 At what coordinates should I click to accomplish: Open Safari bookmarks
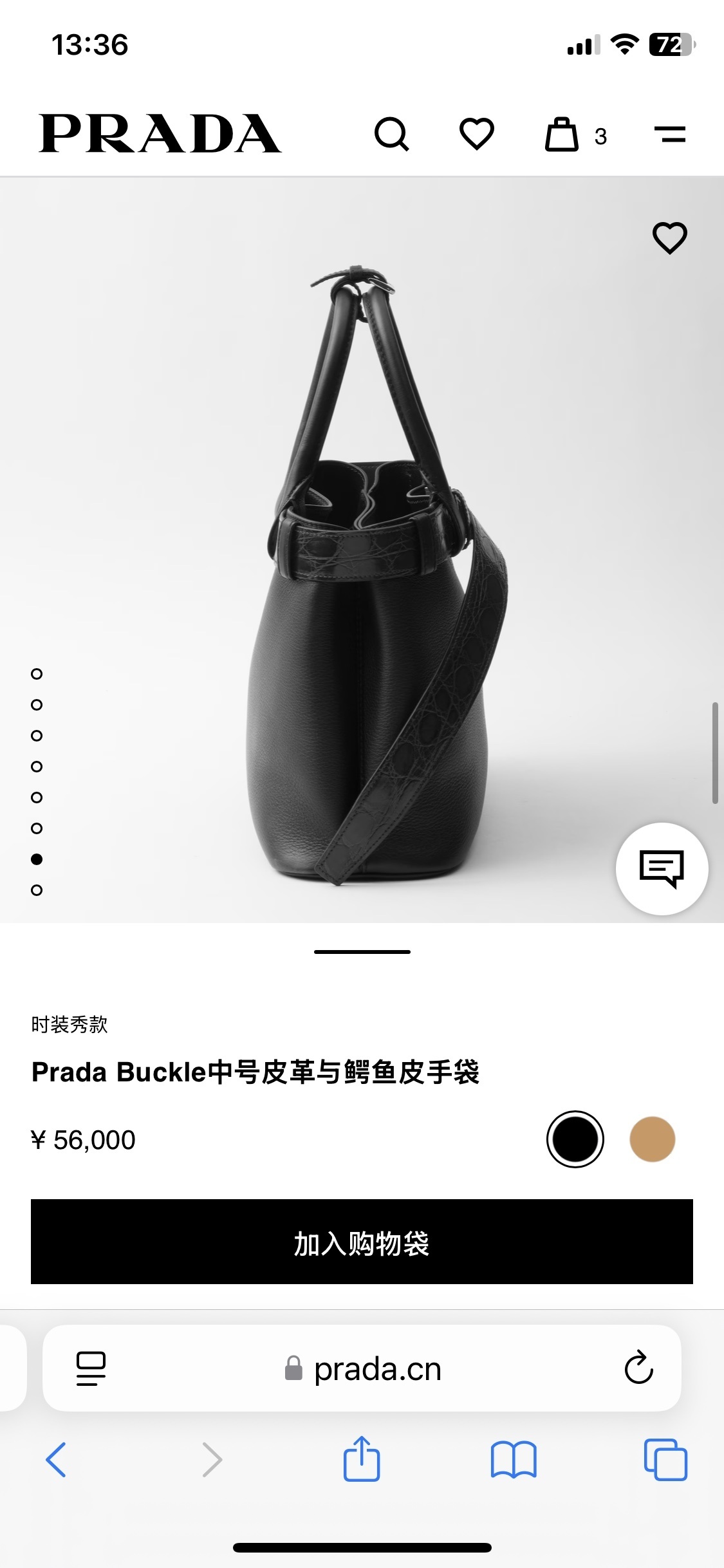[x=513, y=1459]
